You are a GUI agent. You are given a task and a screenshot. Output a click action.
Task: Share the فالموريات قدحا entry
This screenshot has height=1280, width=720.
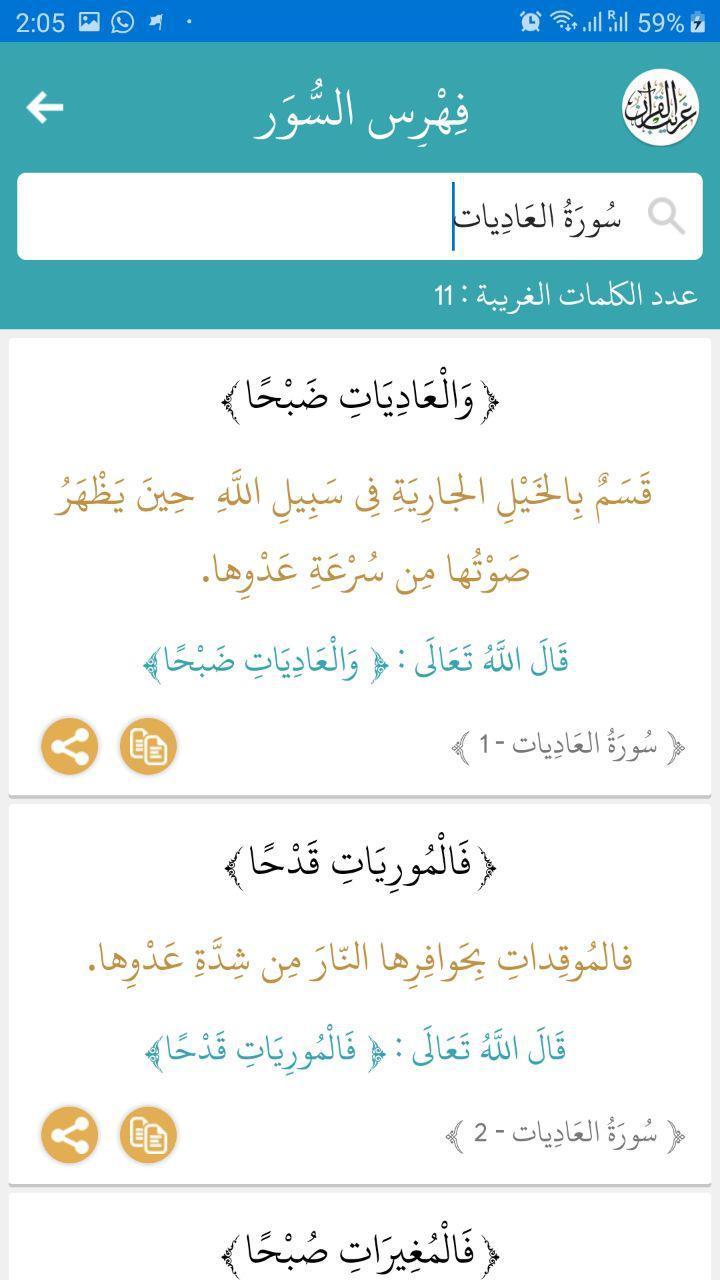pyautogui.click(x=70, y=1135)
